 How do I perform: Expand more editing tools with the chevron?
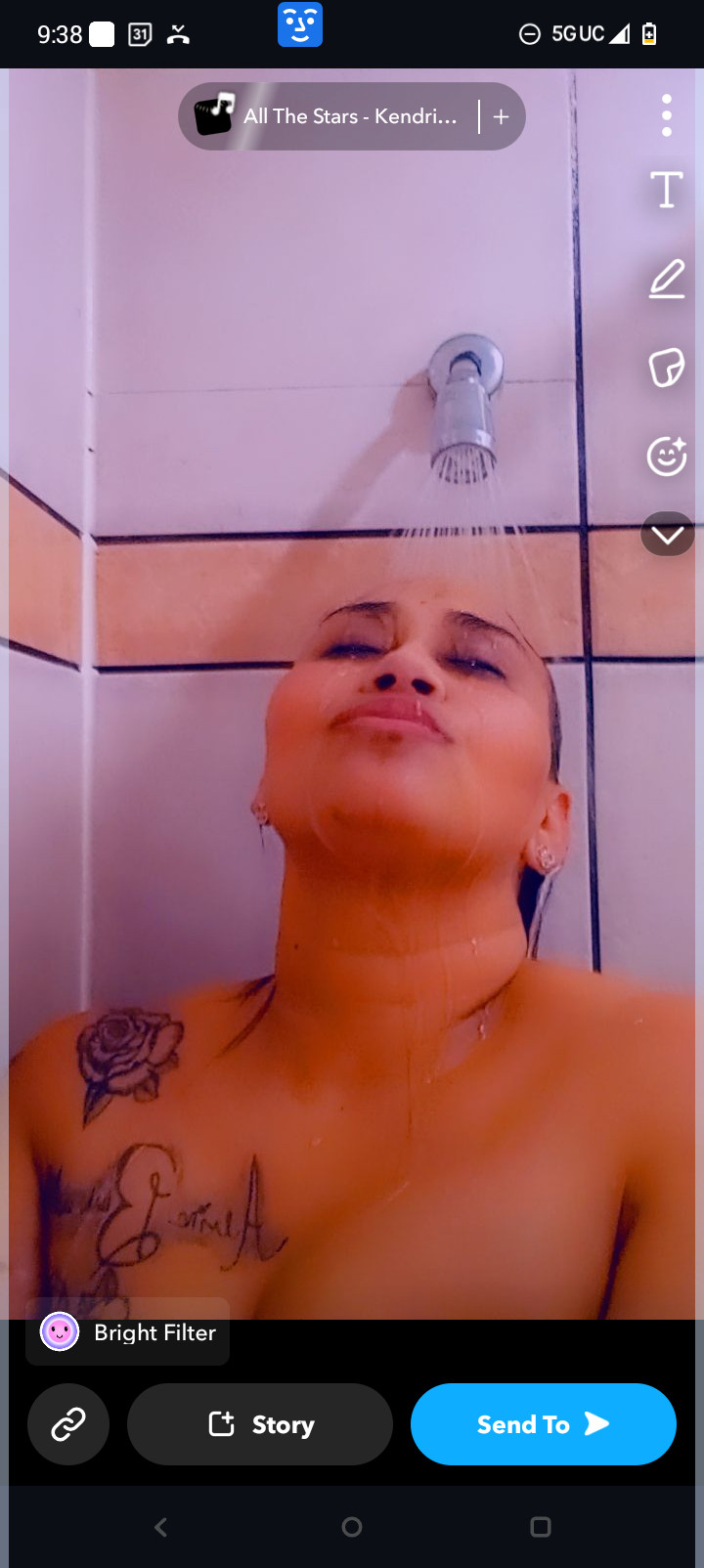(x=668, y=535)
